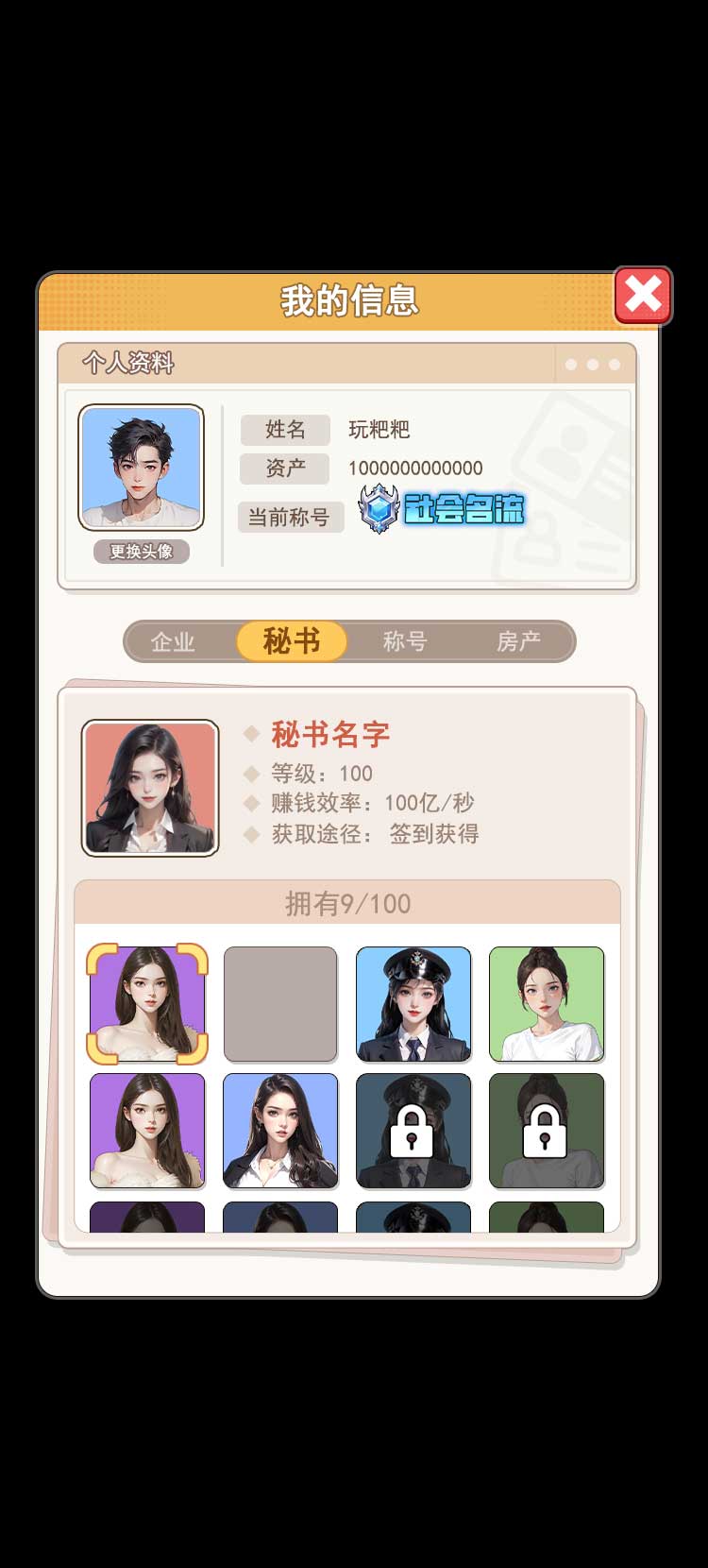The height and width of the screenshot is (1568, 708).
Task: Select the 秘书 tab
Action: pos(292,641)
